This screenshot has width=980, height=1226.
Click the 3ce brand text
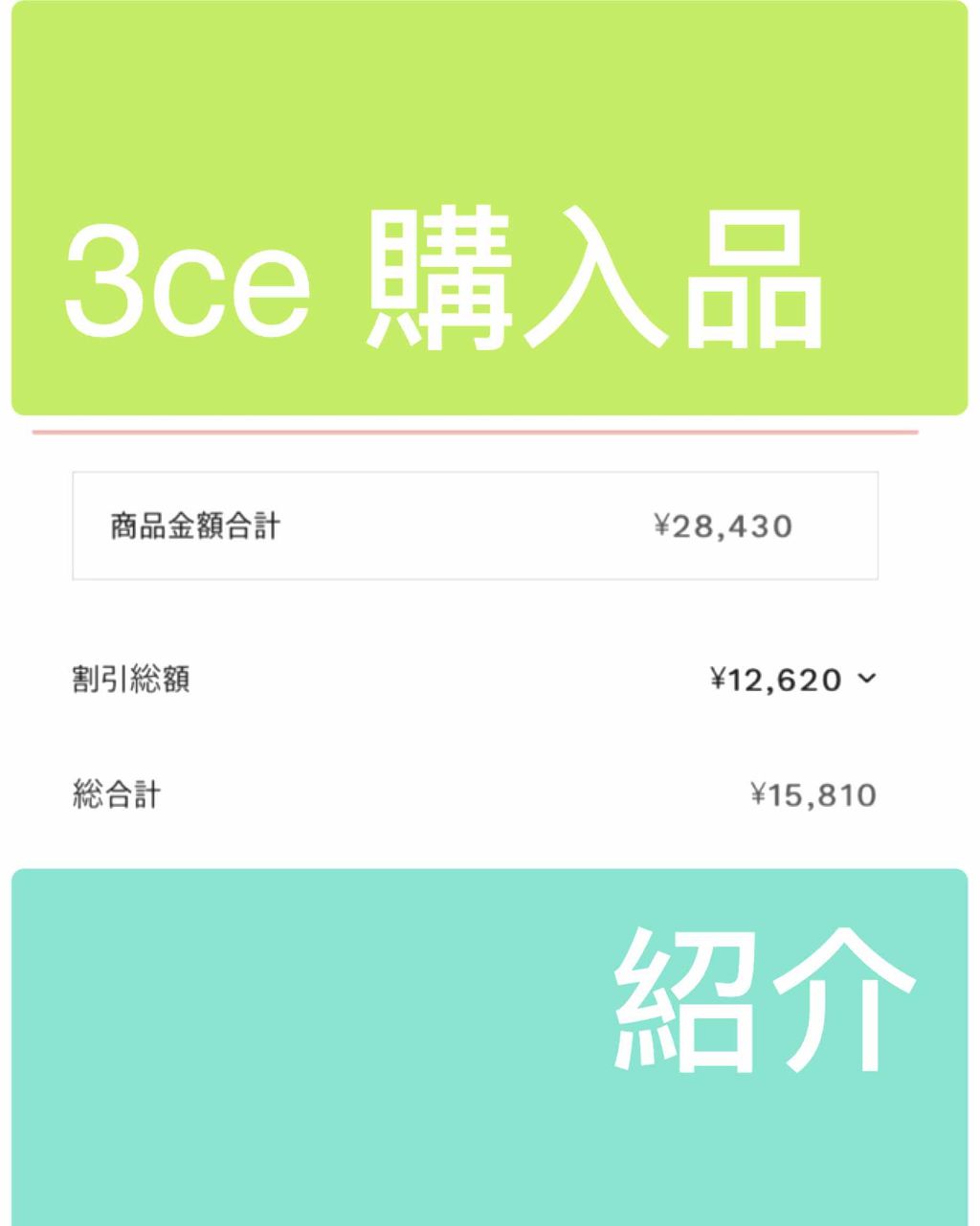tap(187, 282)
